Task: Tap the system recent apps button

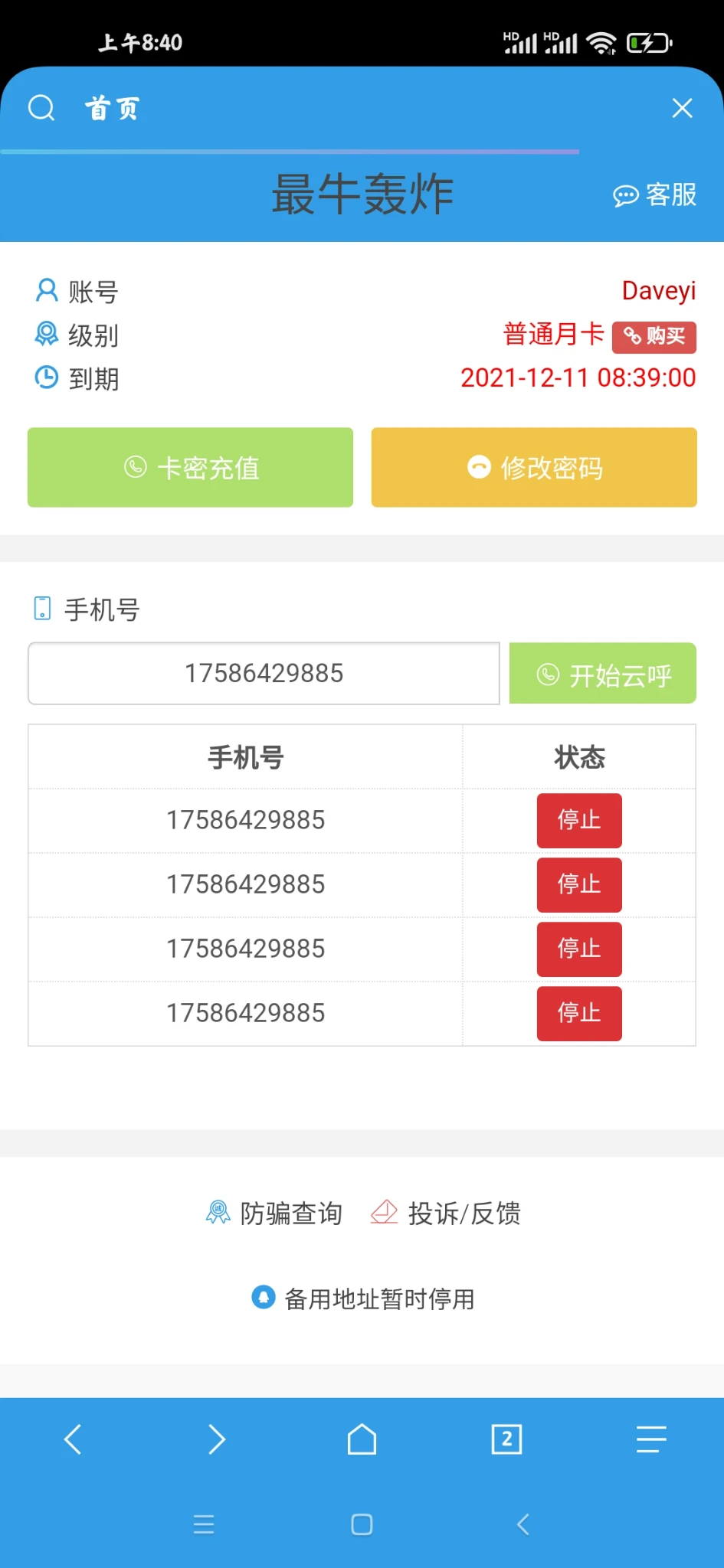Action: pyautogui.click(x=204, y=1524)
